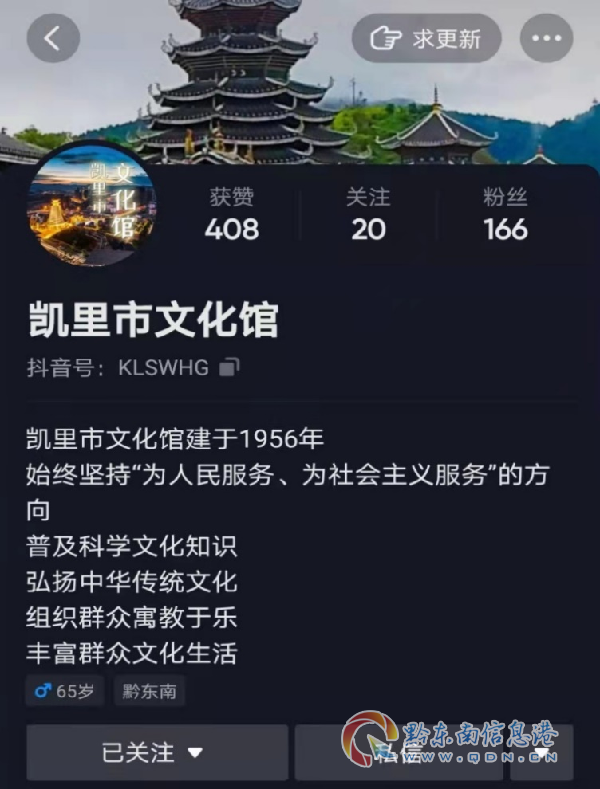Go back using the top arrow

coord(53,39)
